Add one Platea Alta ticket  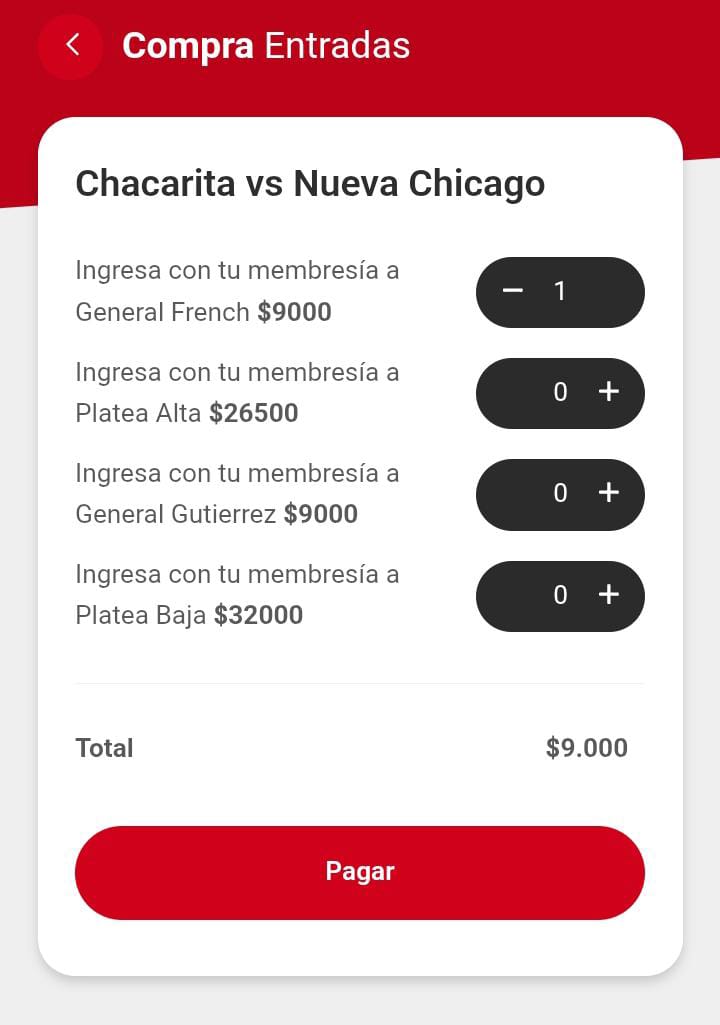coord(608,392)
